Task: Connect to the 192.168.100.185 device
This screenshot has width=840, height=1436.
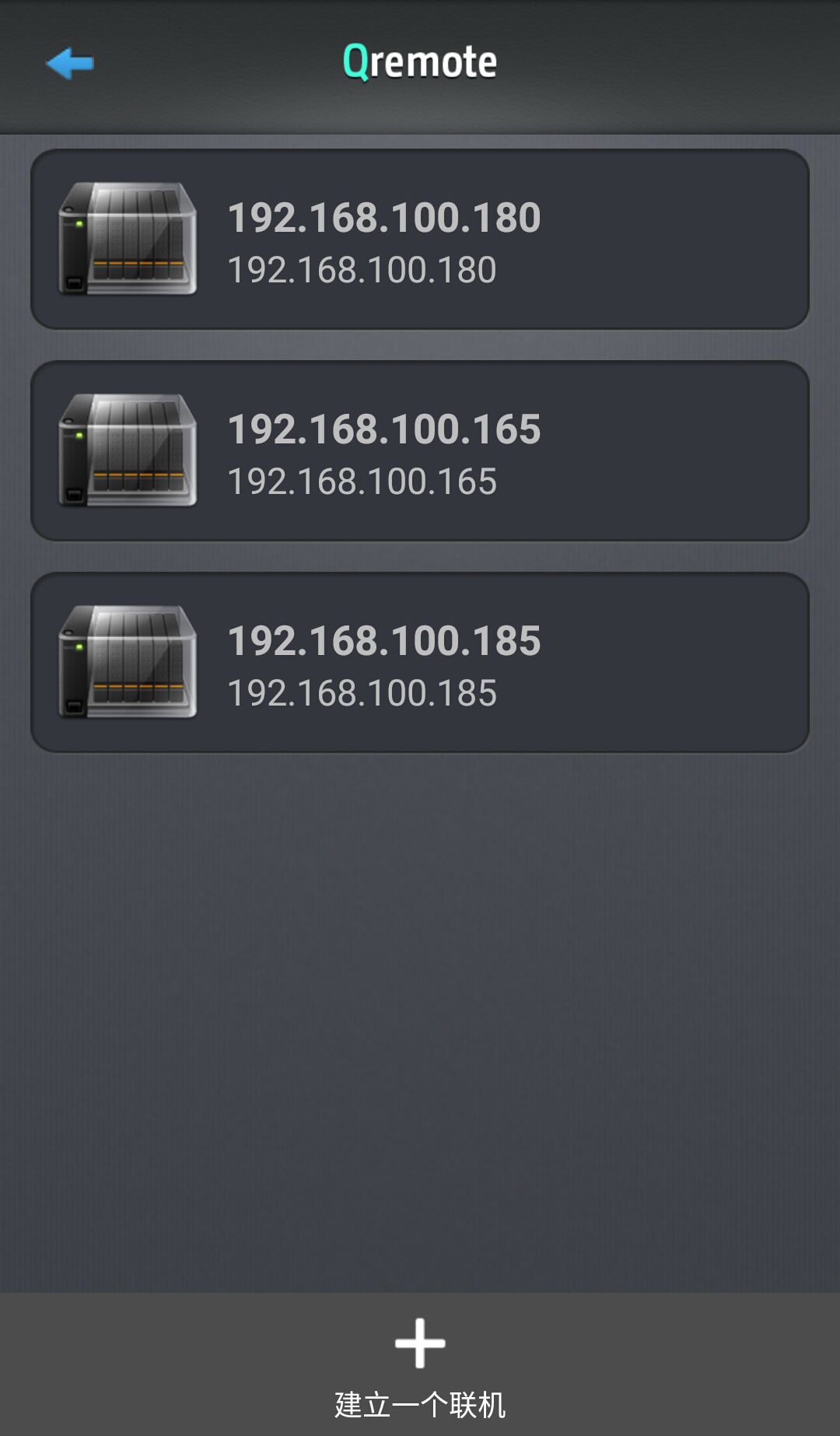Action: tap(420, 663)
